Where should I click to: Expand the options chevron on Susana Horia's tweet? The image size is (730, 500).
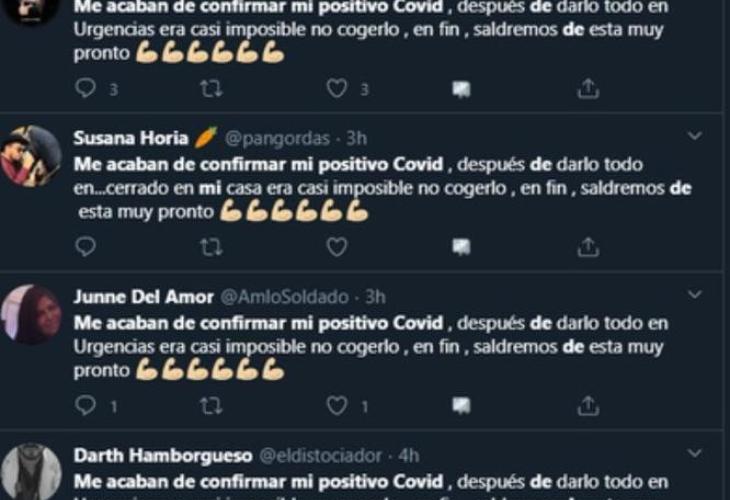695,135
